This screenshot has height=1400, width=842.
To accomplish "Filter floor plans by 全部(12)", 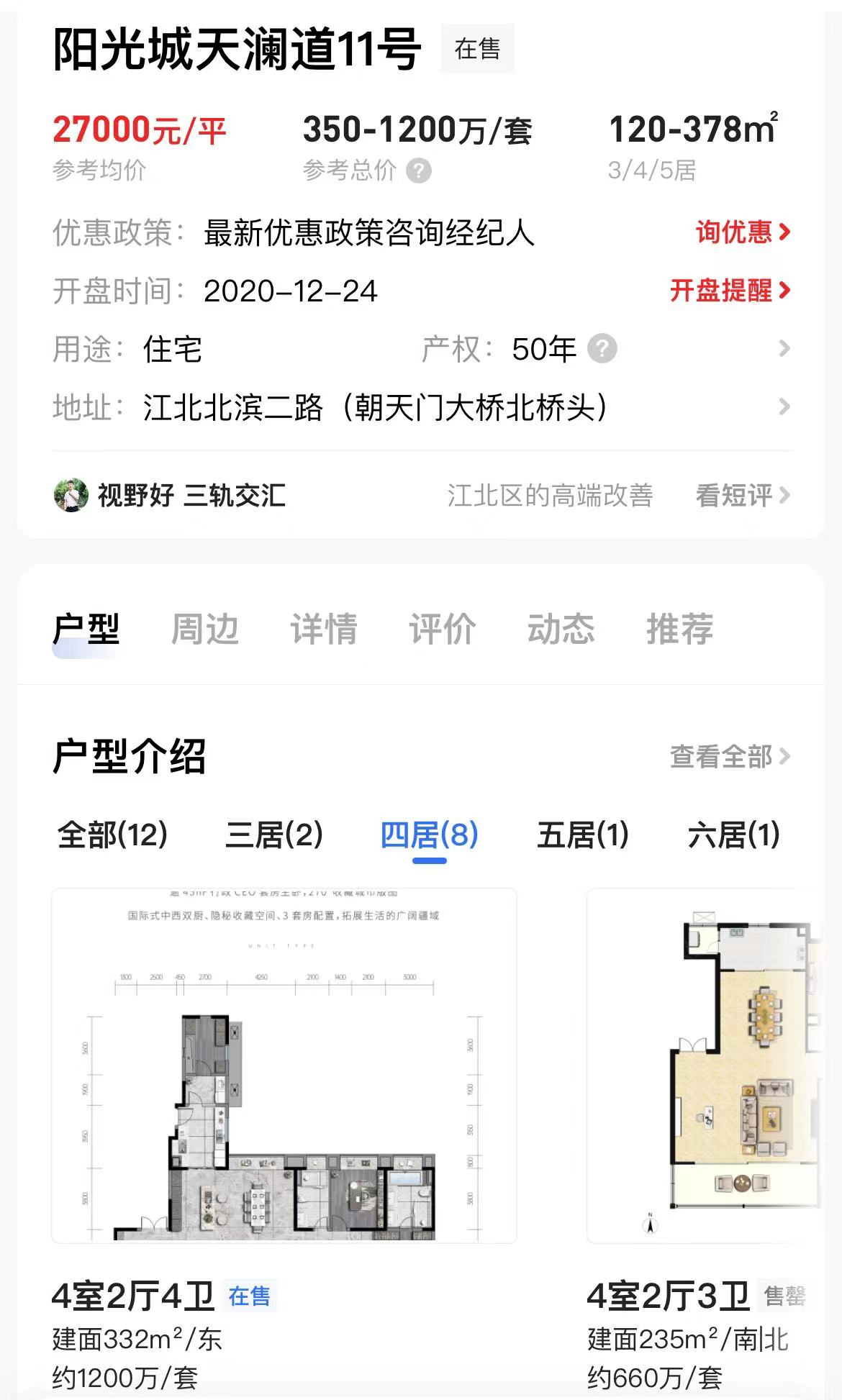I will (x=112, y=835).
